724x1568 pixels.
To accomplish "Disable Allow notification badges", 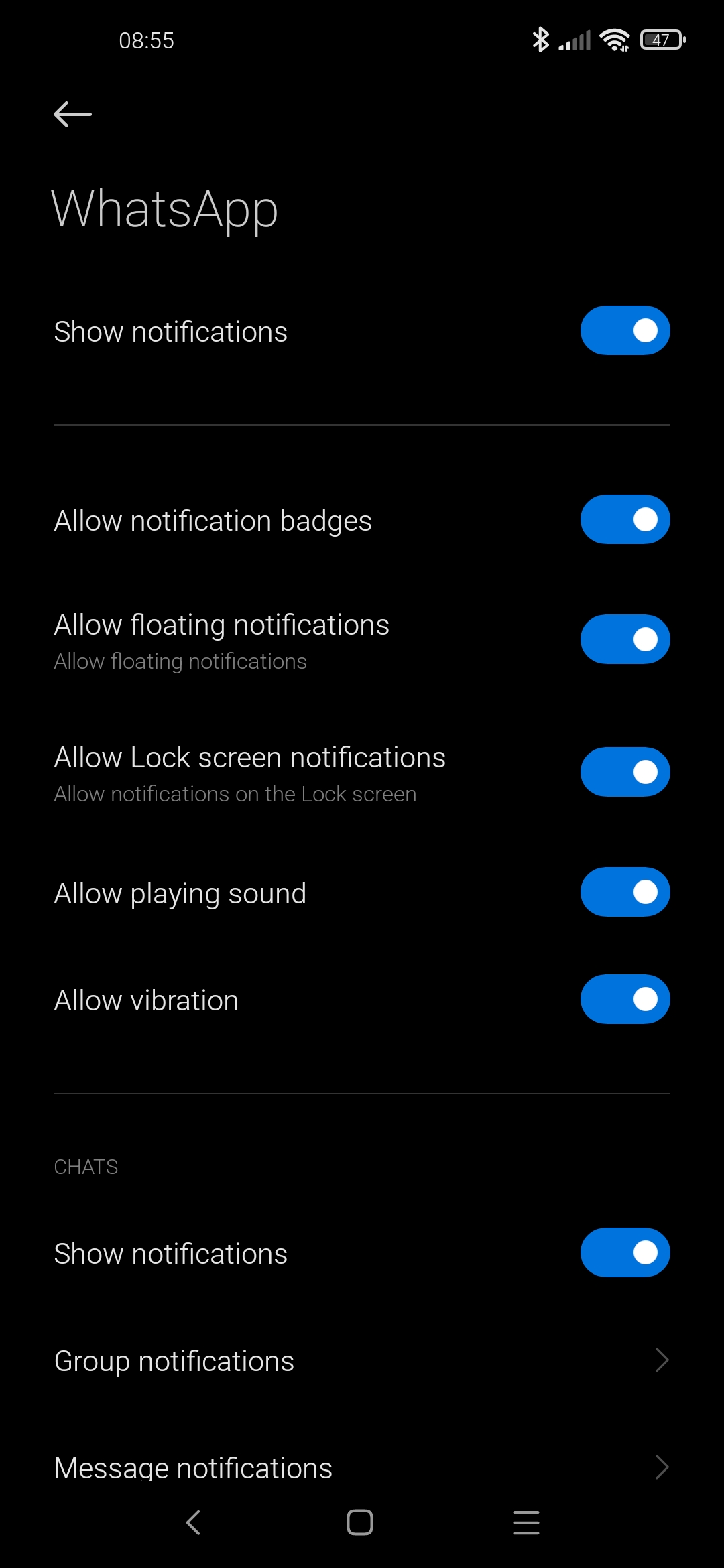I will pyautogui.click(x=625, y=519).
